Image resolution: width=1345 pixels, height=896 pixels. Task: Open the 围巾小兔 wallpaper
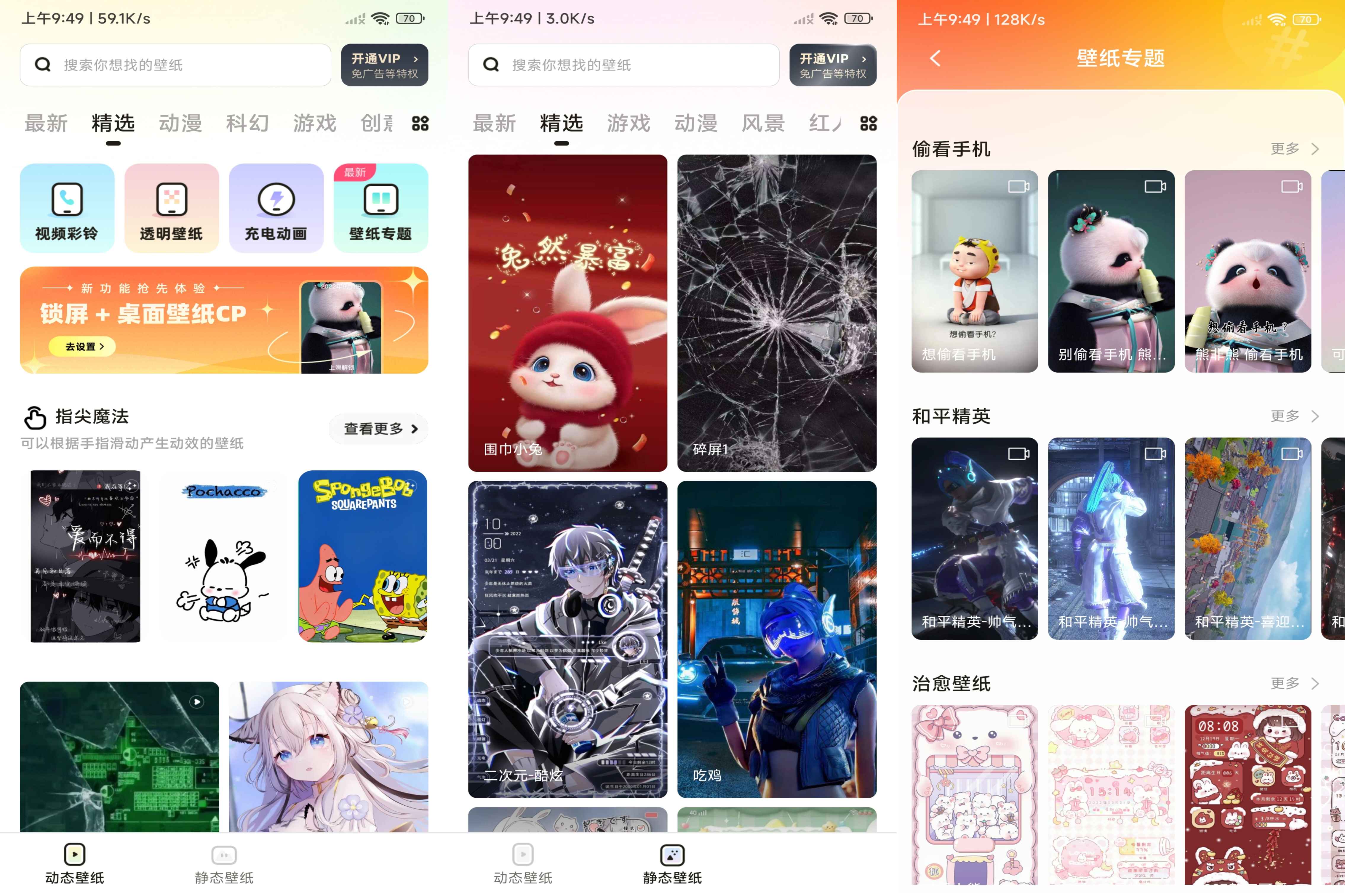tap(567, 312)
